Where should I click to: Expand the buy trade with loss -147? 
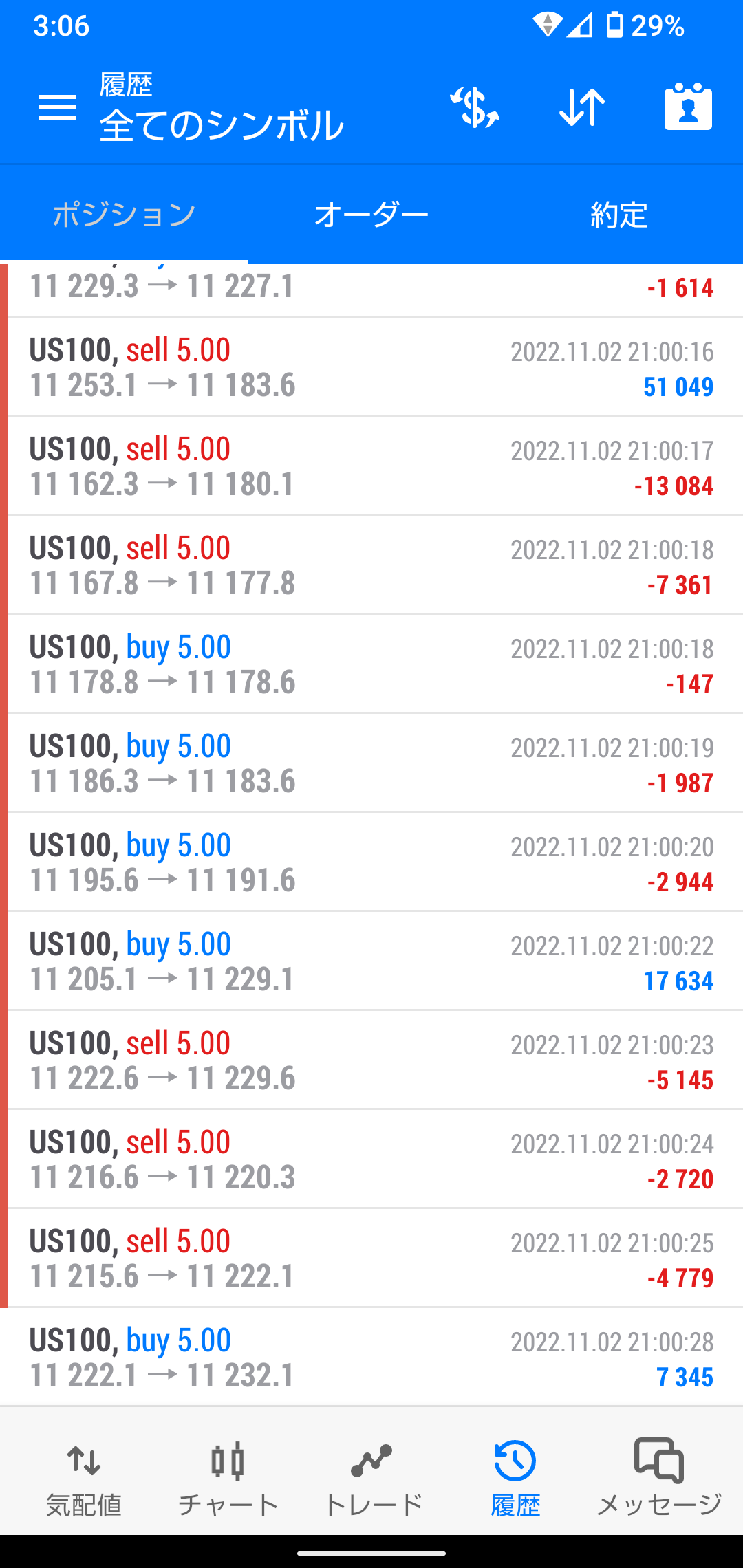tap(371, 664)
